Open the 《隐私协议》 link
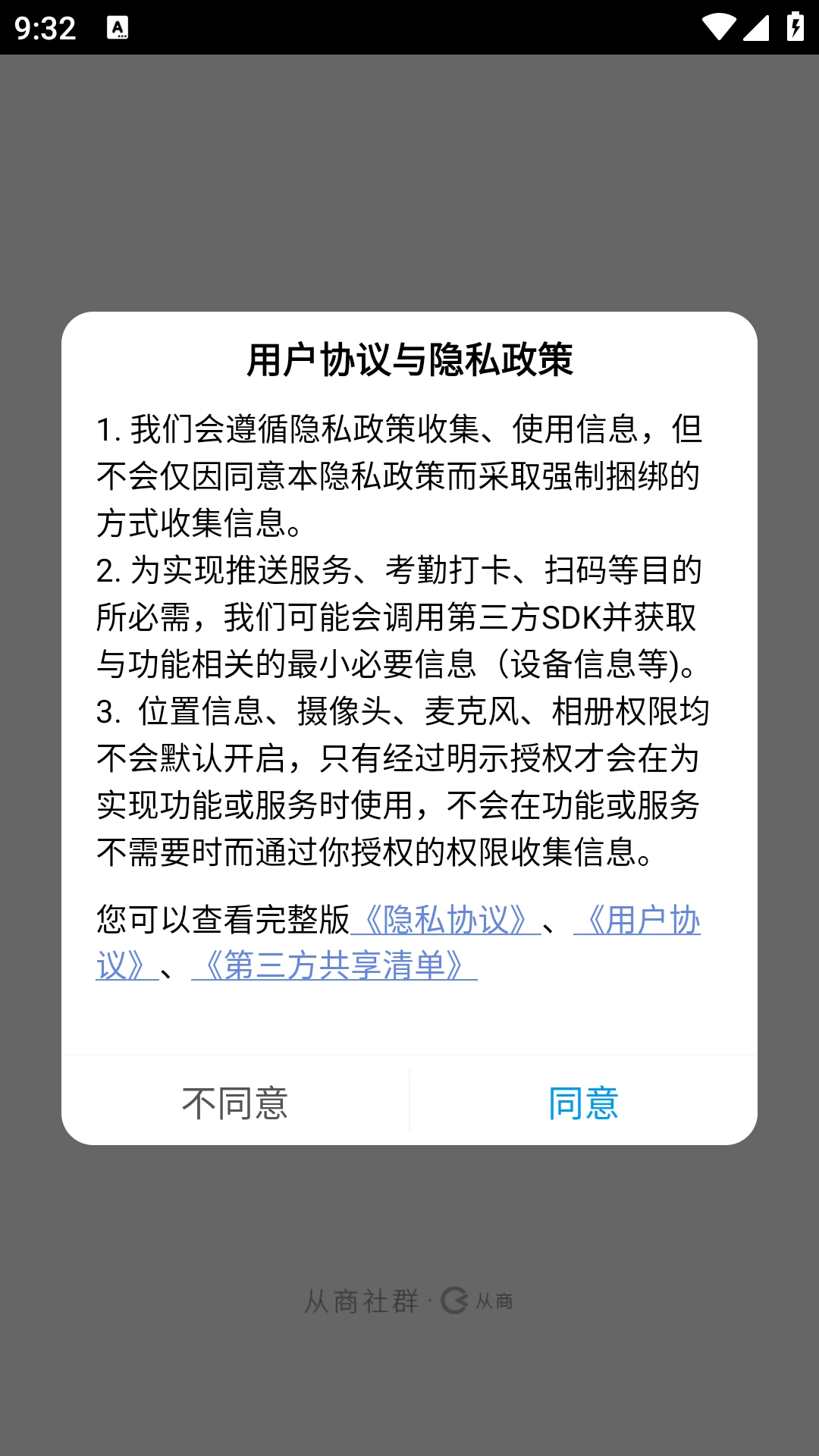This screenshot has height=1456, width=819. pyautogui.click(x=446, y=920)
